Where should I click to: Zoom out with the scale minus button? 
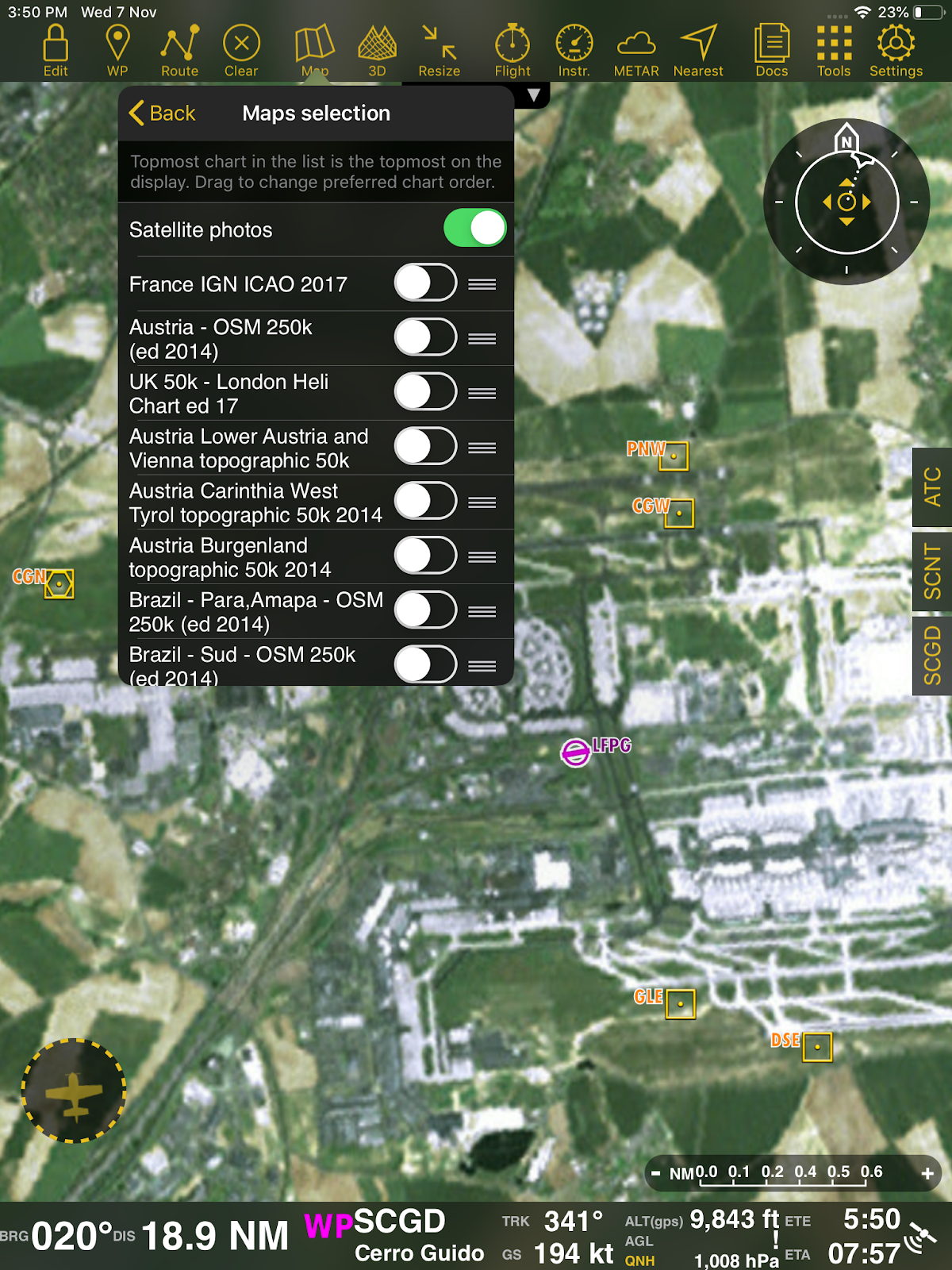coord(656,1173)
